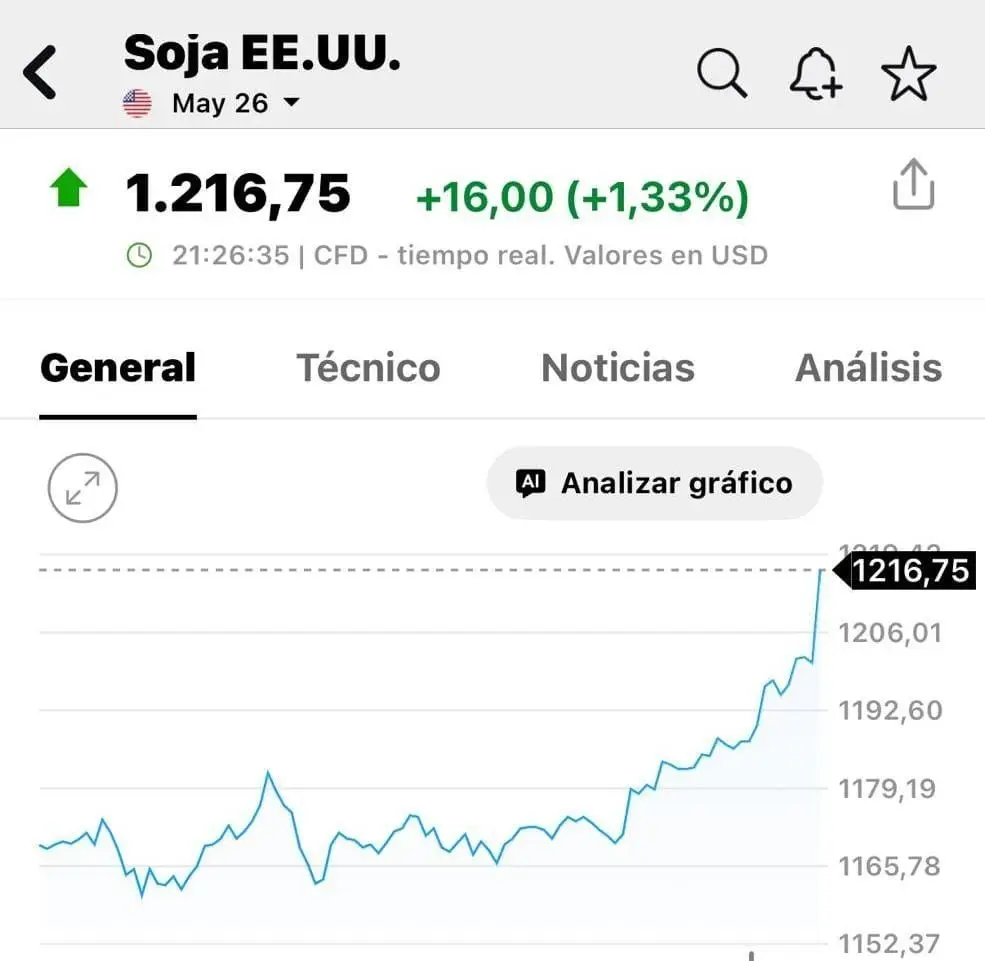Switch to the Noticias tab
Viewport: 985px width, 961px height.
pyautogui.click(x=617, y=368)
